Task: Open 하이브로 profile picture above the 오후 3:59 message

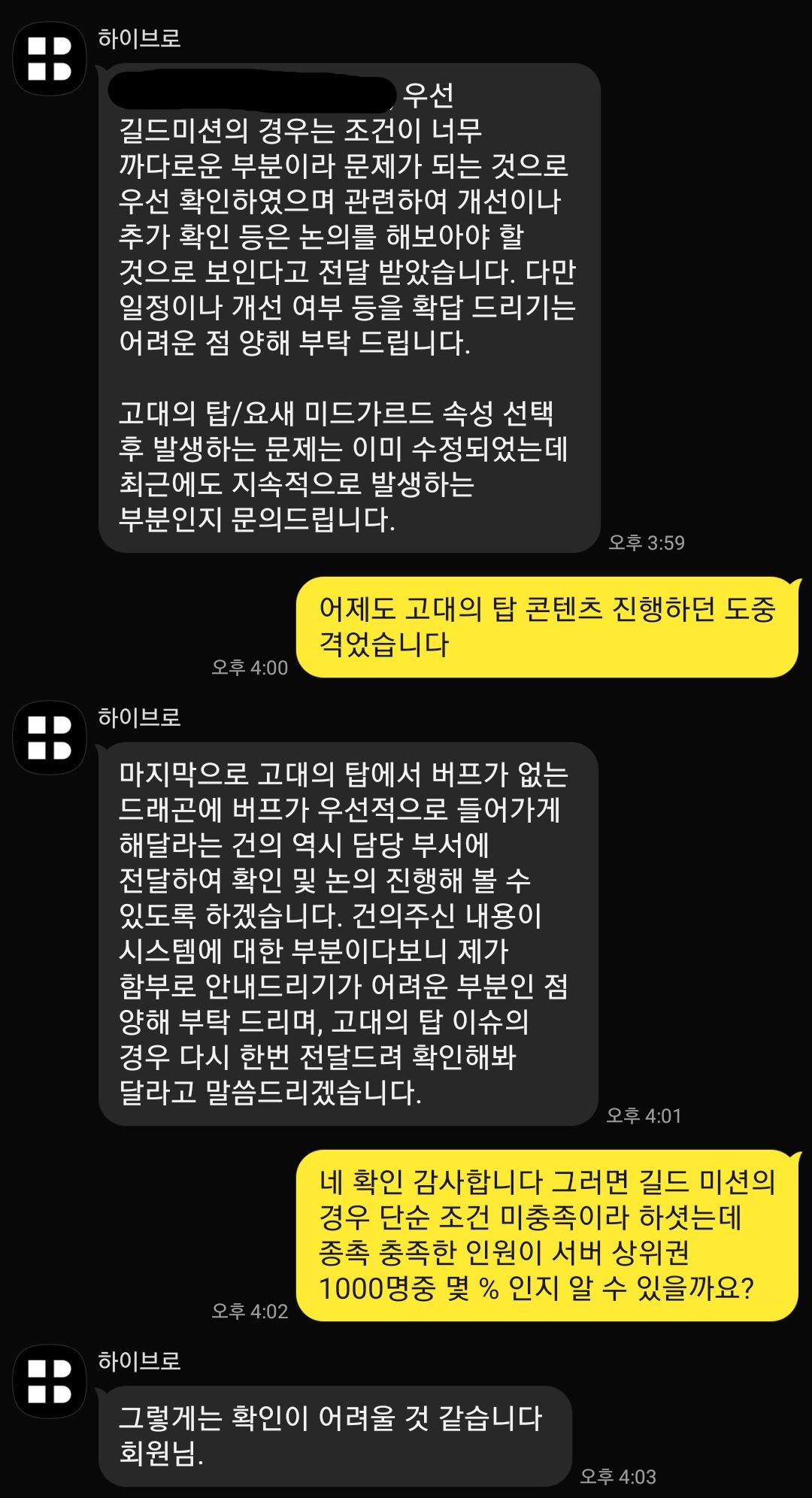Action: click(x=50, y=59)
